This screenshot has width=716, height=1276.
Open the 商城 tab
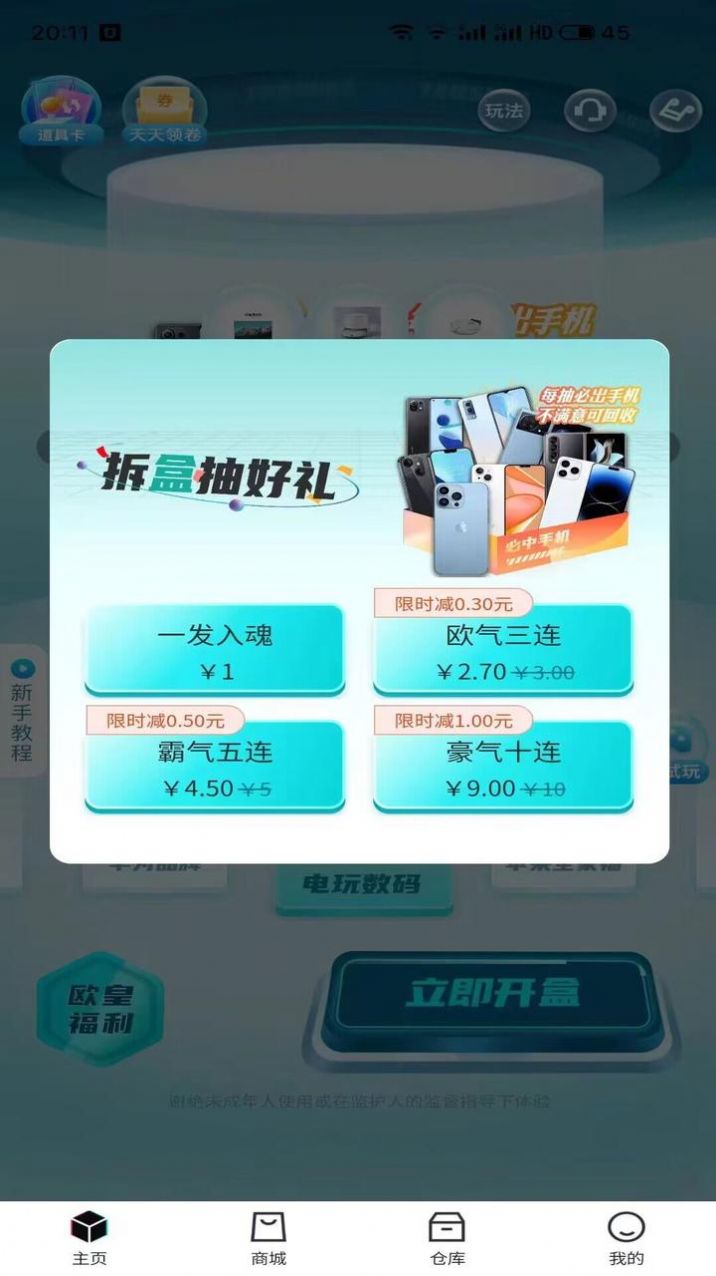point(268,1238)
